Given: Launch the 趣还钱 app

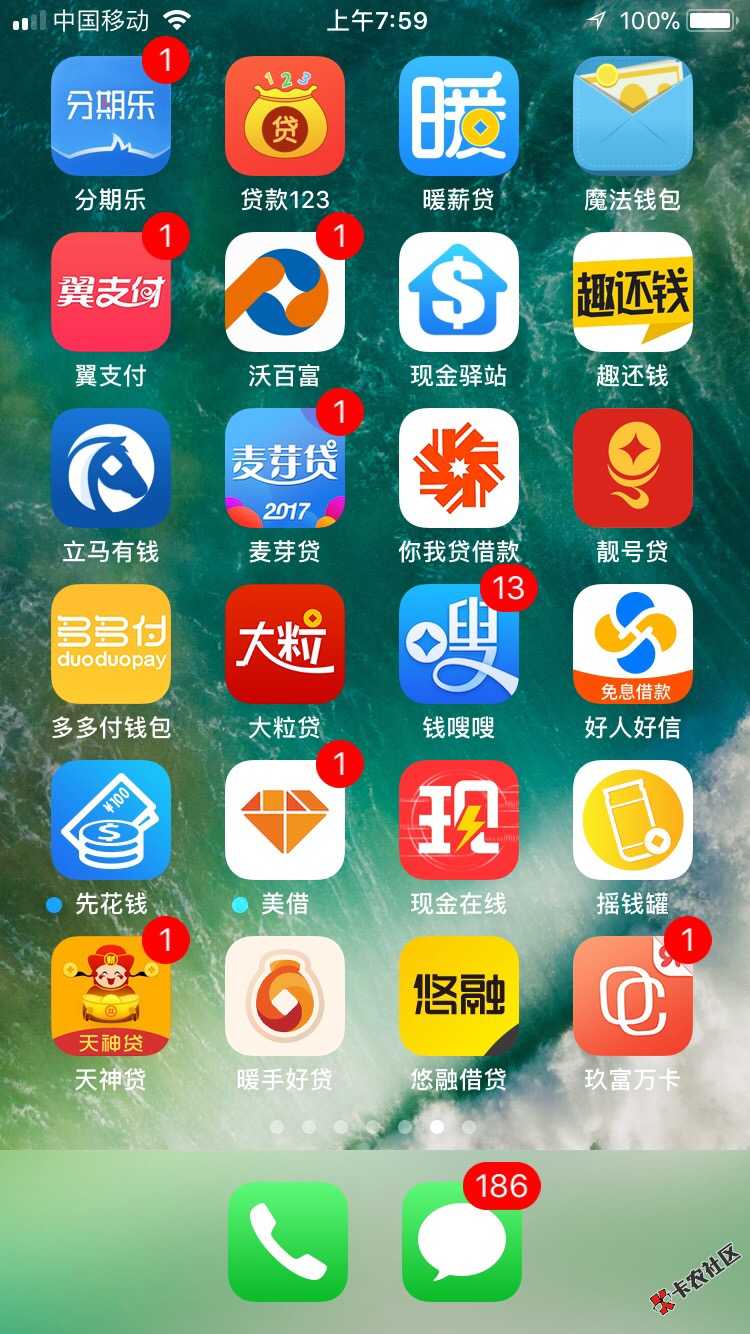Looking at the screenshot, I should 632,292.
